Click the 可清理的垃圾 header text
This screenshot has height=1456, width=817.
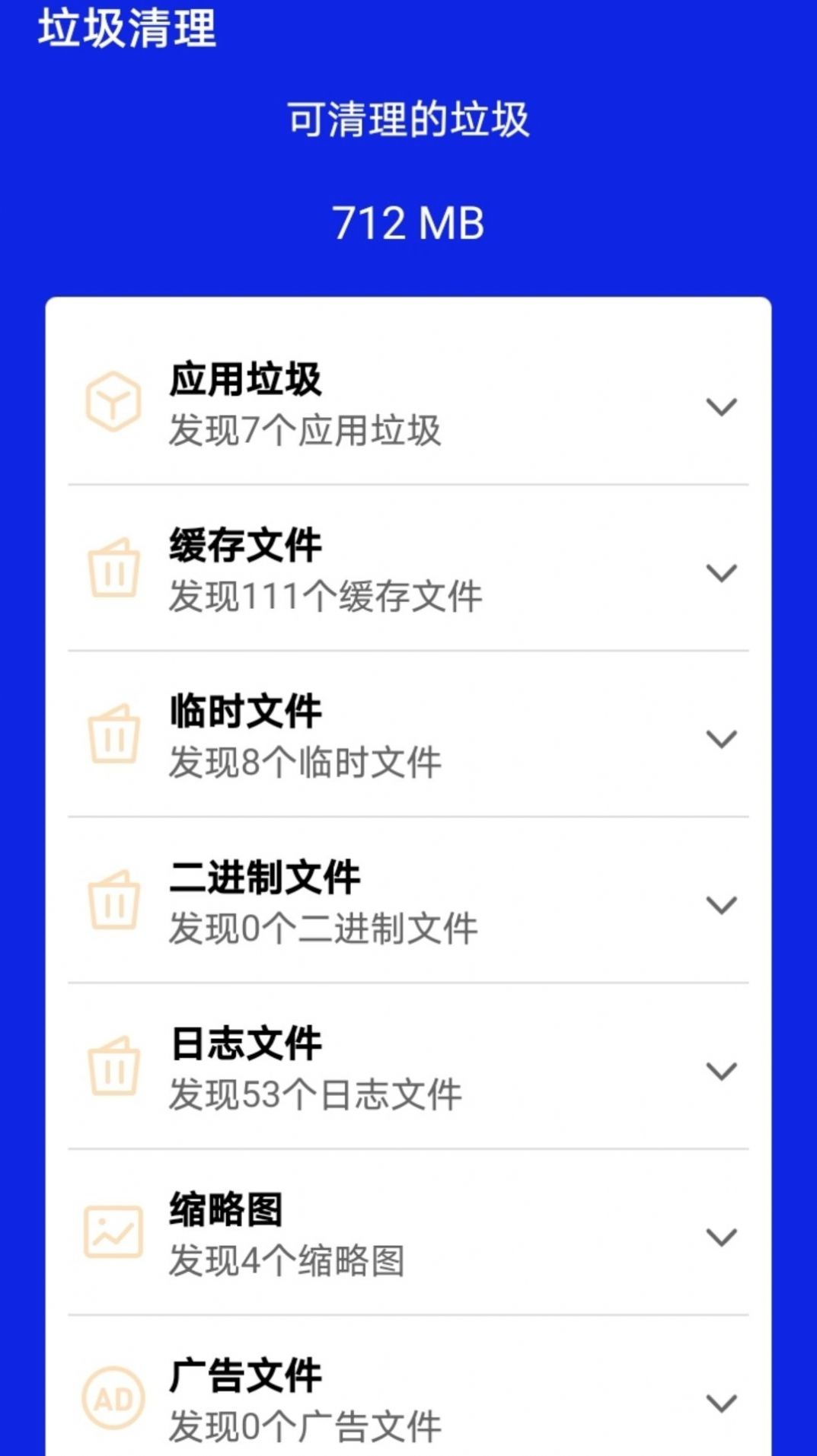point(408,118)
